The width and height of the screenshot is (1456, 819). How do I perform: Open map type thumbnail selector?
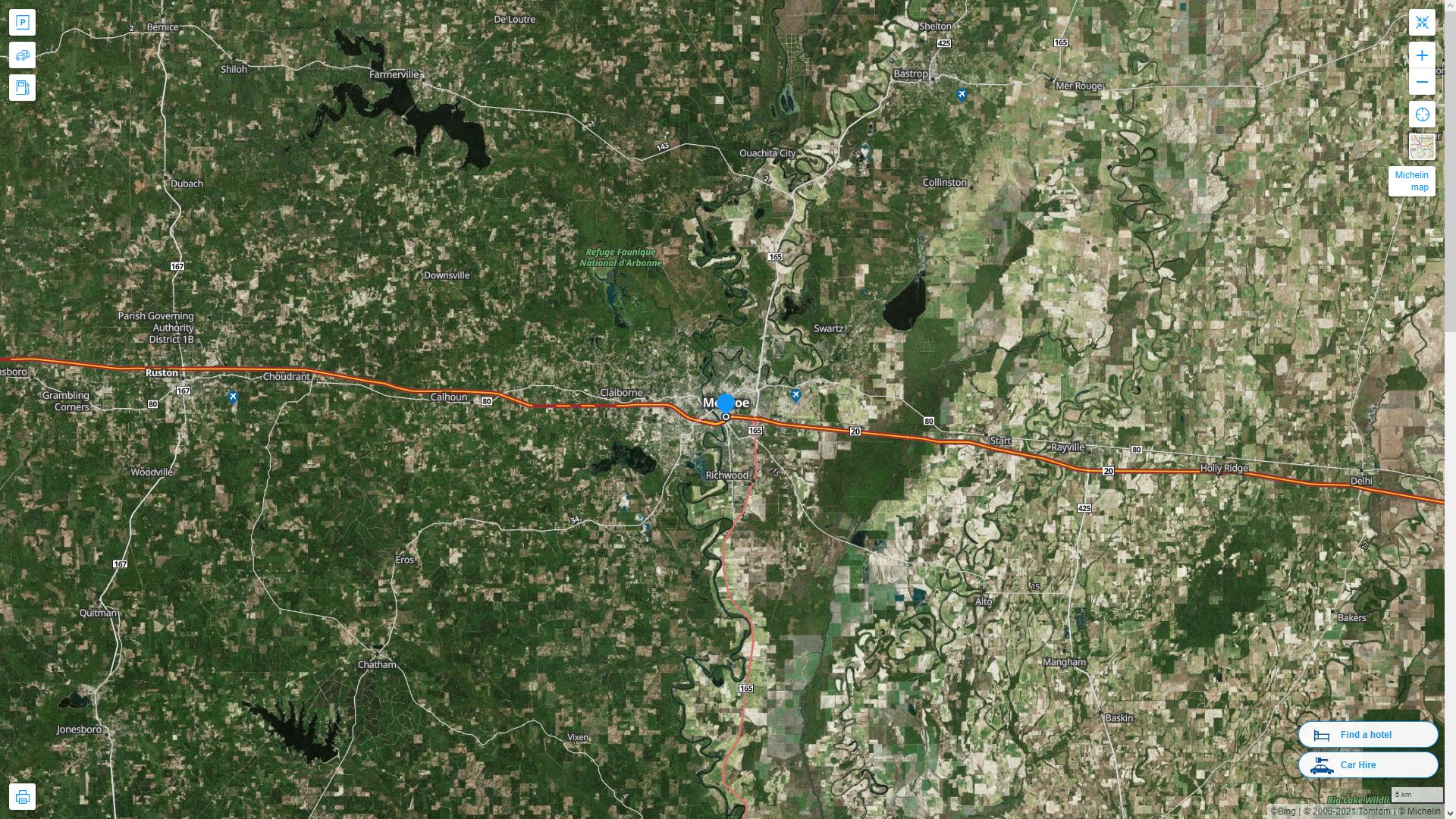click(x=1422, y=146)
